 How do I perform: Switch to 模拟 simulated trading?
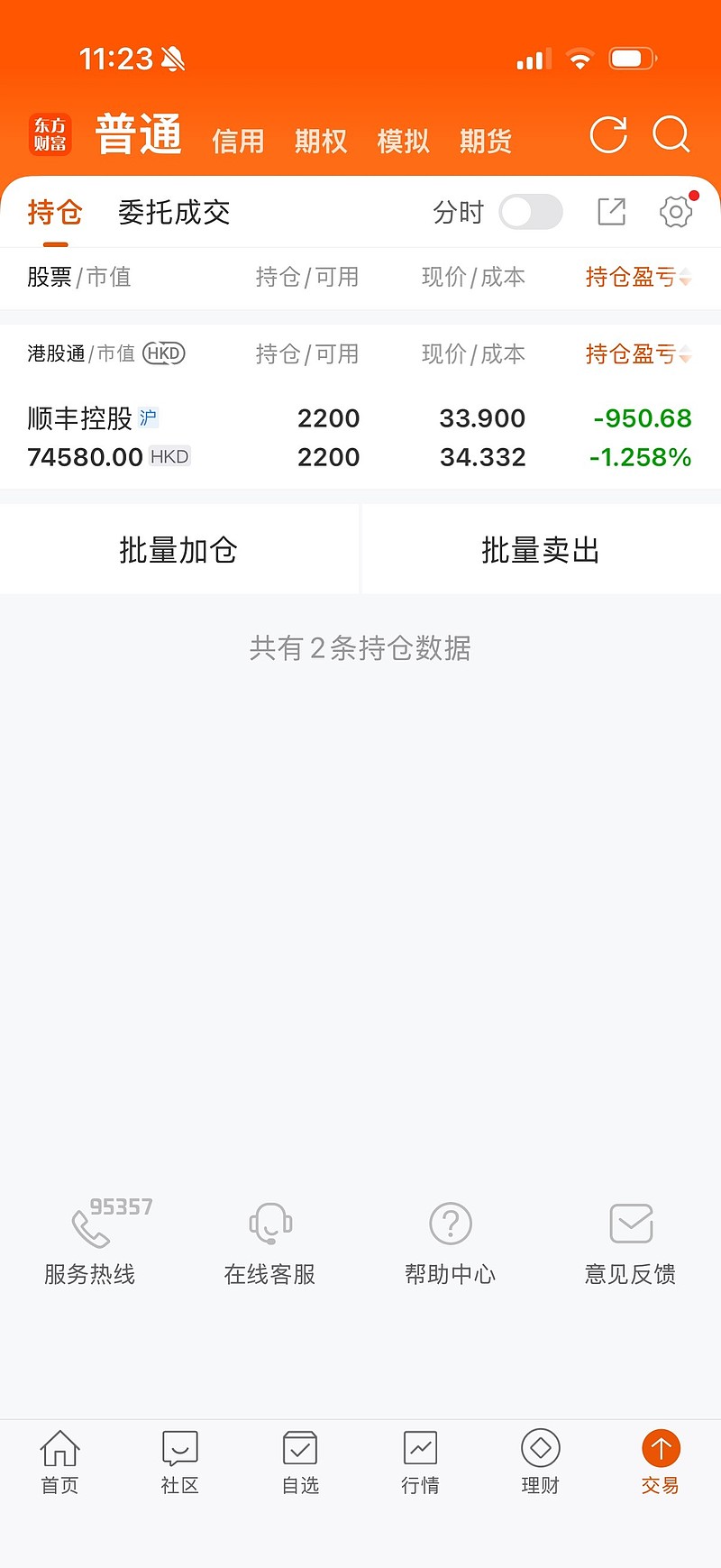403,141
